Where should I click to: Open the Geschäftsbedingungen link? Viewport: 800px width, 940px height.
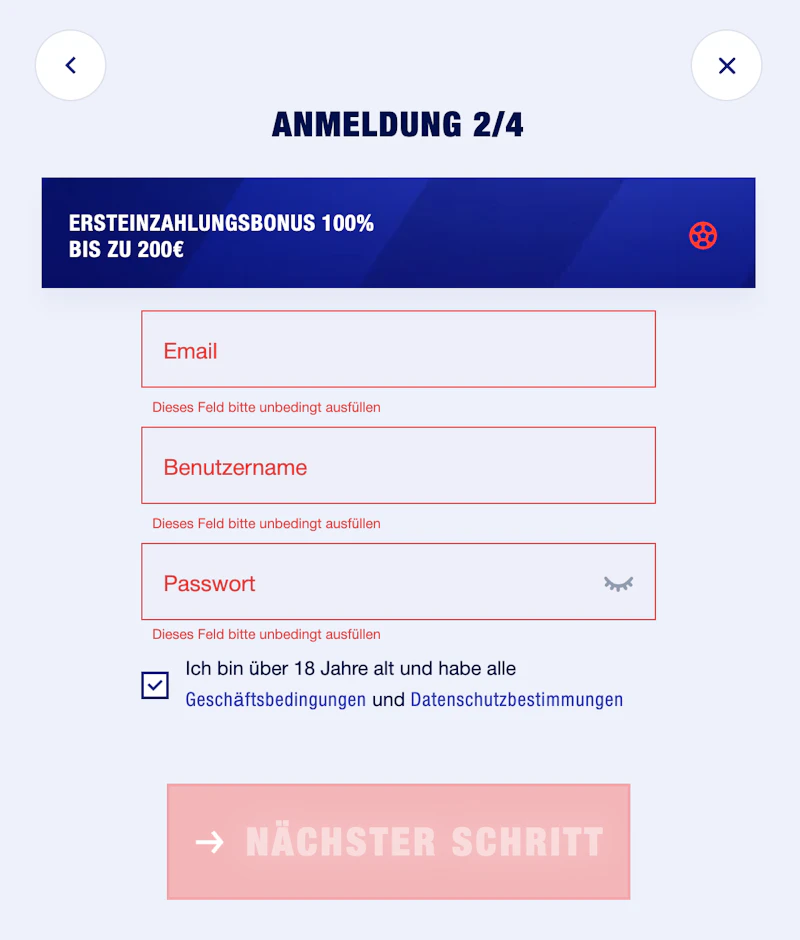coord(276,700)
